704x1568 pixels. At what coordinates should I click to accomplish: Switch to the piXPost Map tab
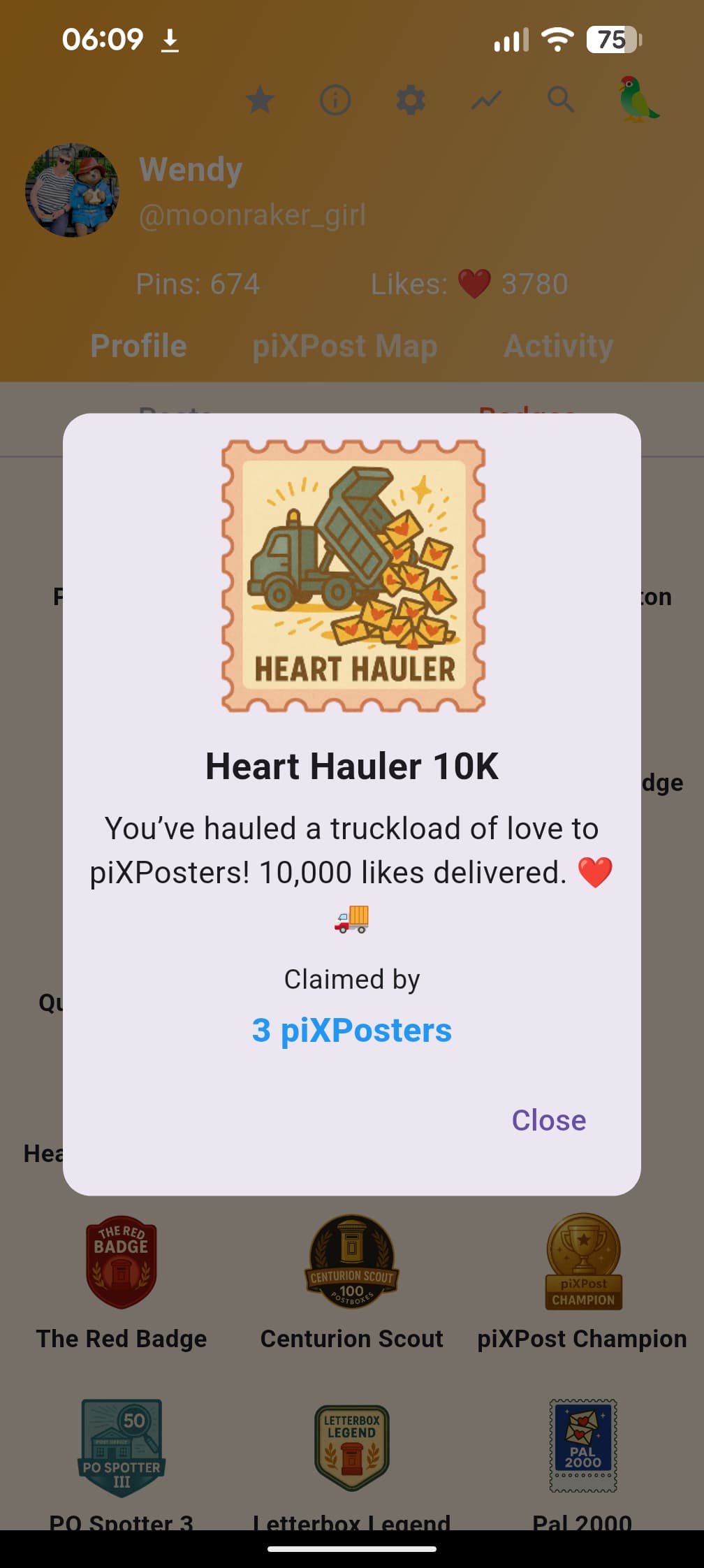(344, 346)
